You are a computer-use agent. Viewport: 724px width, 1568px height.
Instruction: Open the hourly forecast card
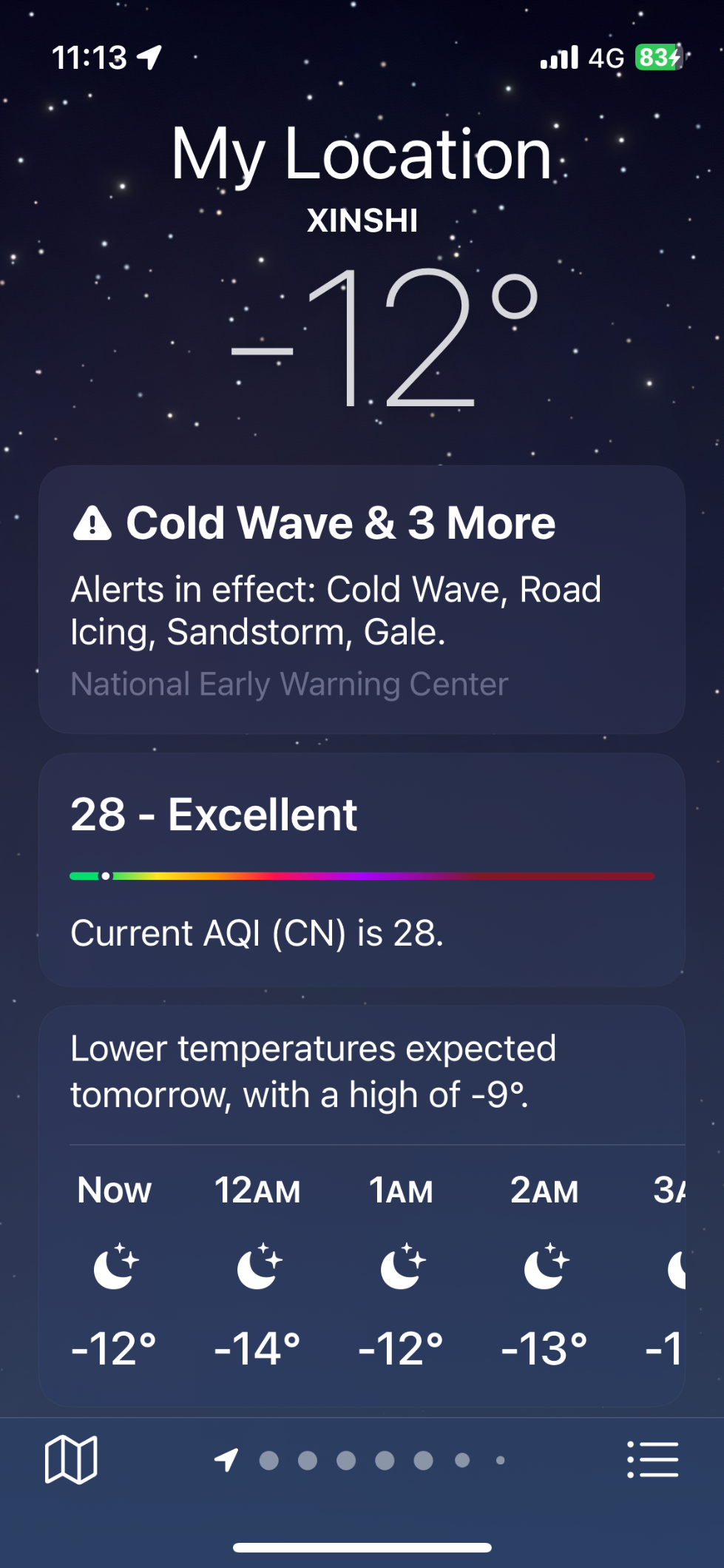[x=362, y=1206]
